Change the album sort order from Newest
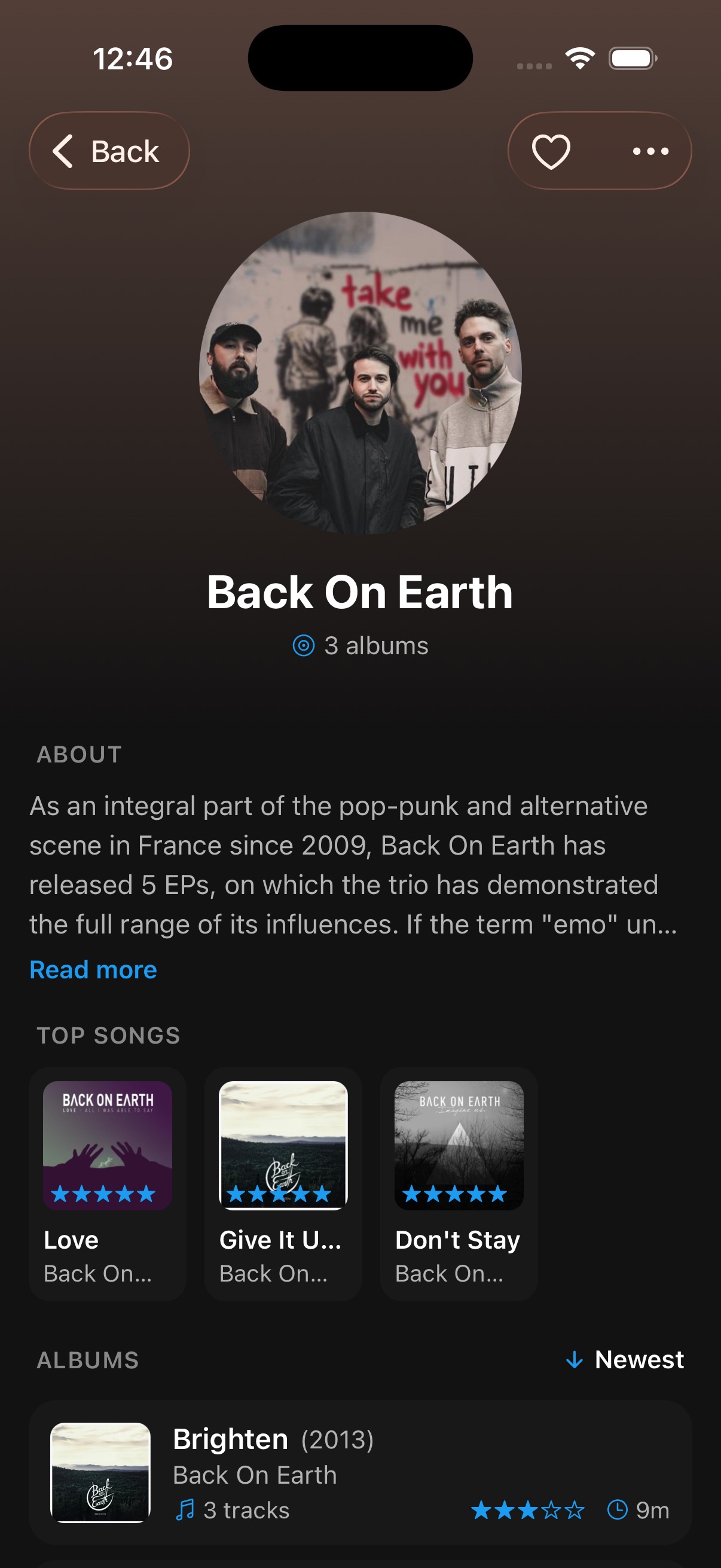The width and height of the screenshot is (721, 1568). point(625,1360)
